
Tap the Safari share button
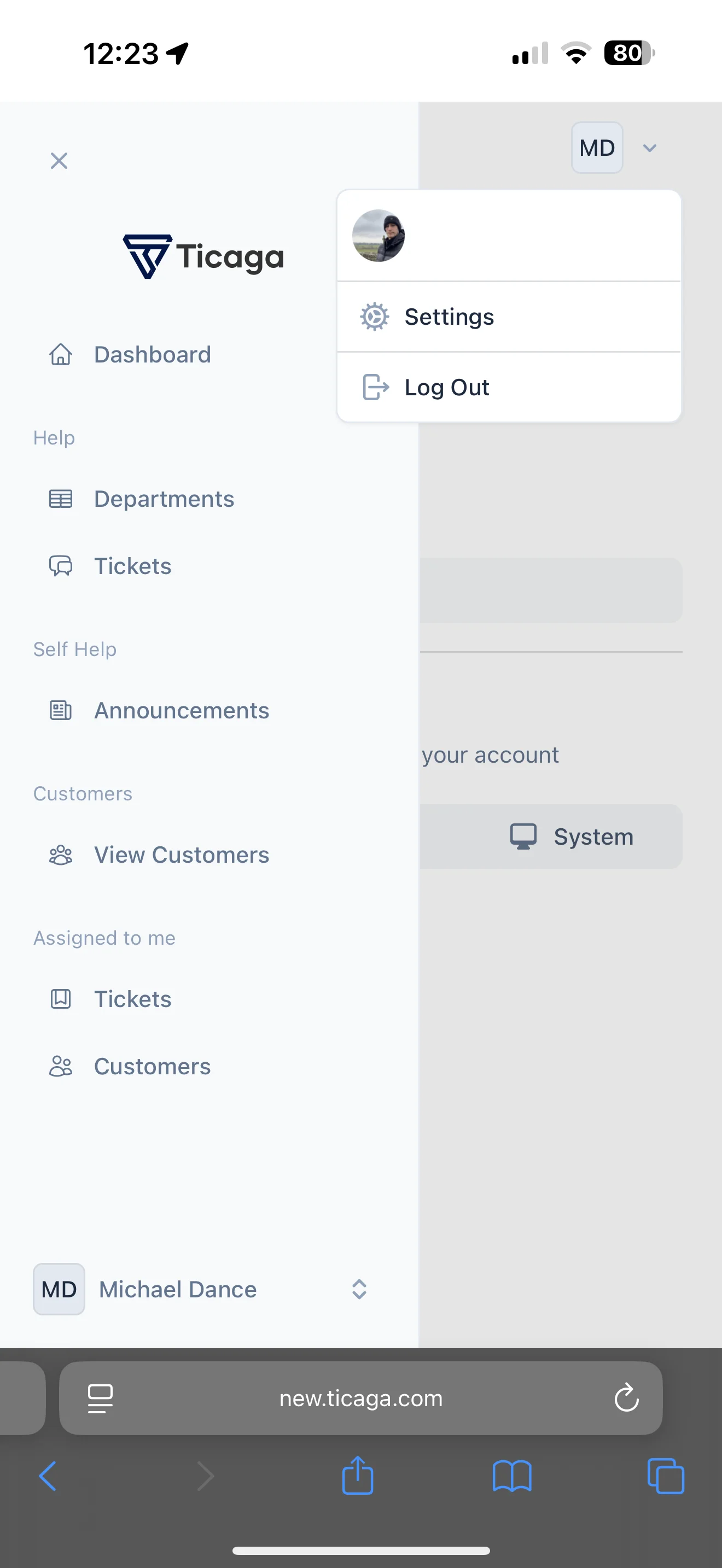coord(357,1476)
